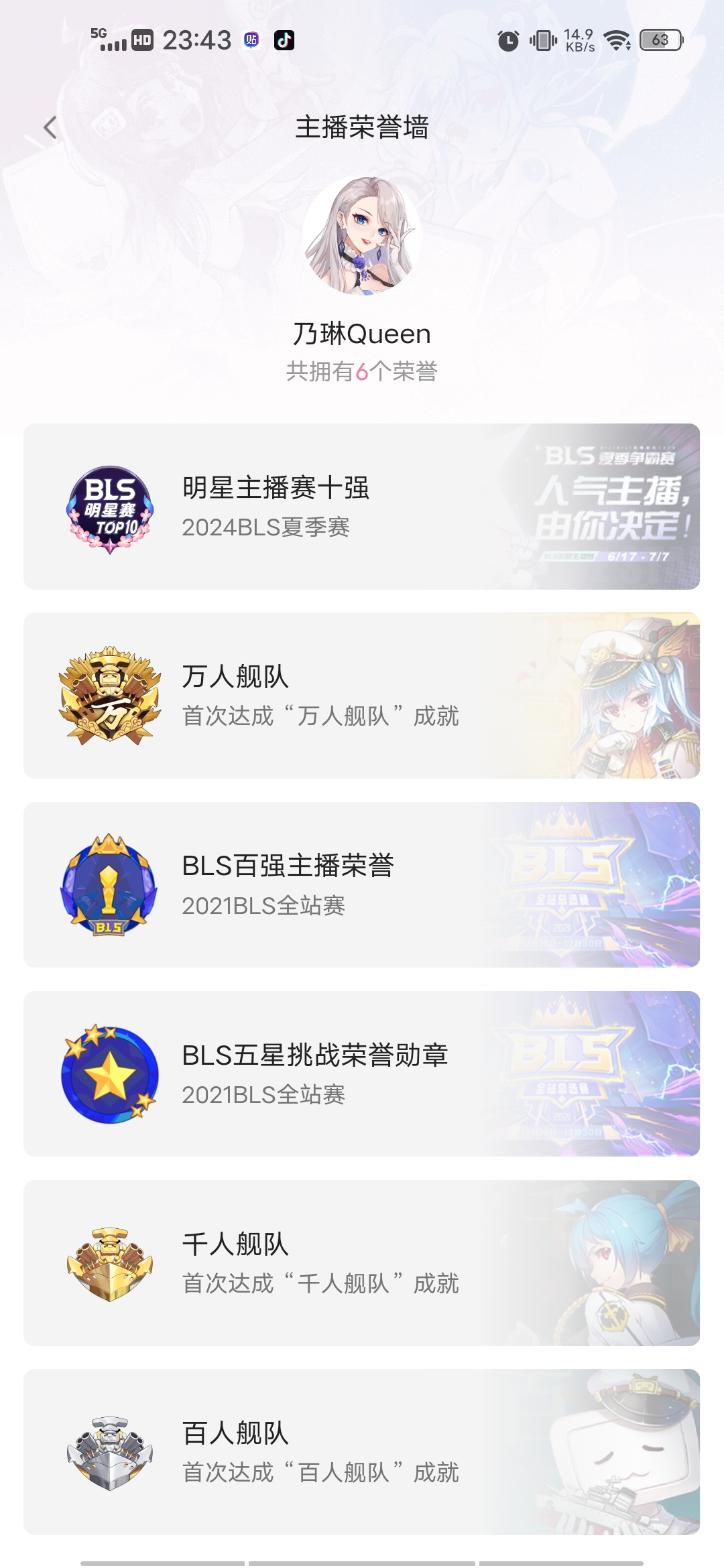Open the 明星主播赛十强 honor card
Screen dimensions: 724x1568
[362, 507]
